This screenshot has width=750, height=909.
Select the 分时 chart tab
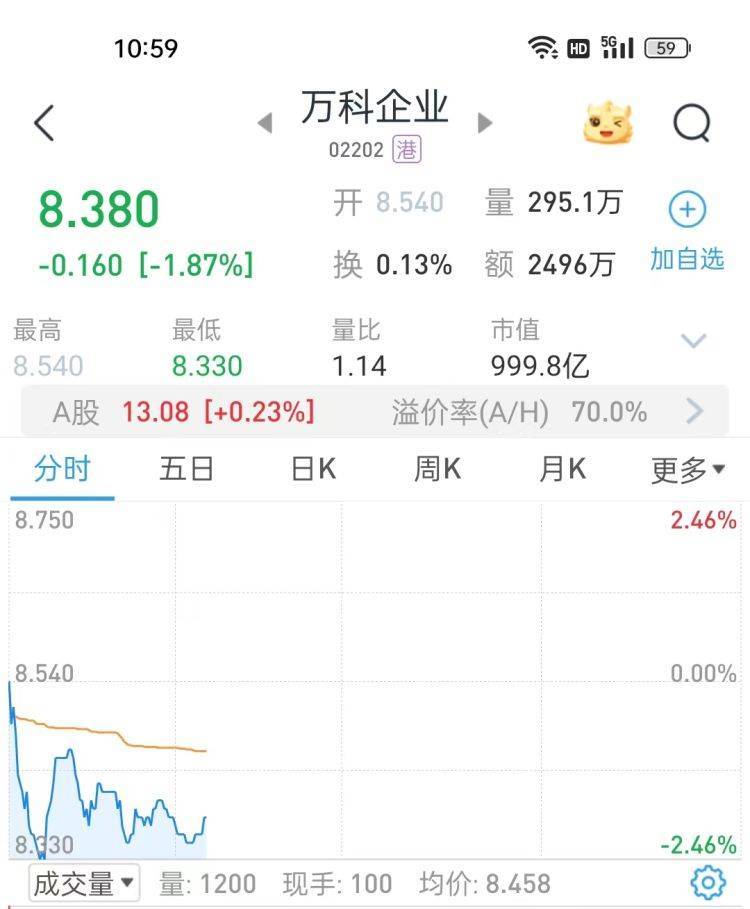(62, 469)
